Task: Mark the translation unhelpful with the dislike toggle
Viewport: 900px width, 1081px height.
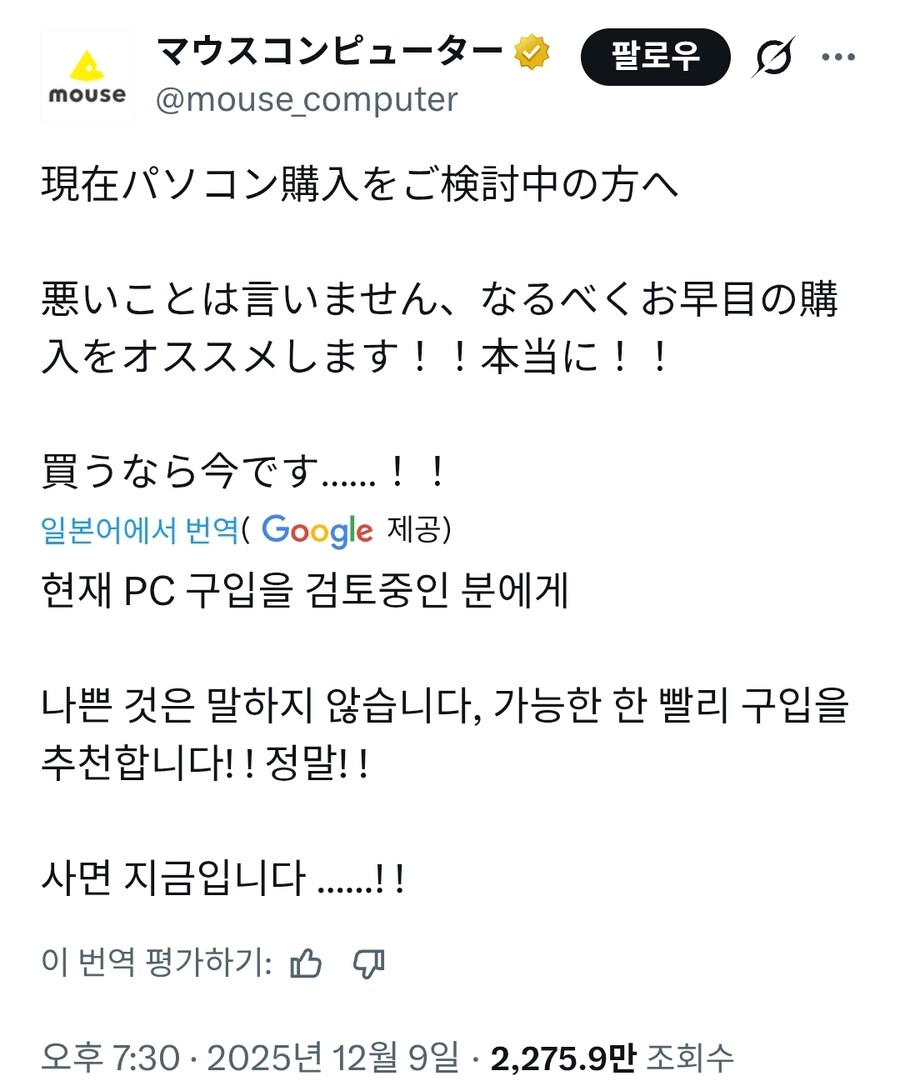Action: coord(367,962)
